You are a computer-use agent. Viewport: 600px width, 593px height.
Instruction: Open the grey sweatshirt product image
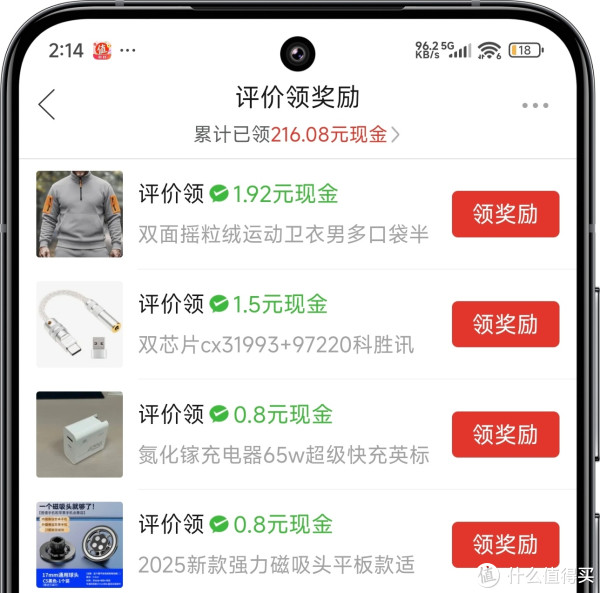[80, 214]
